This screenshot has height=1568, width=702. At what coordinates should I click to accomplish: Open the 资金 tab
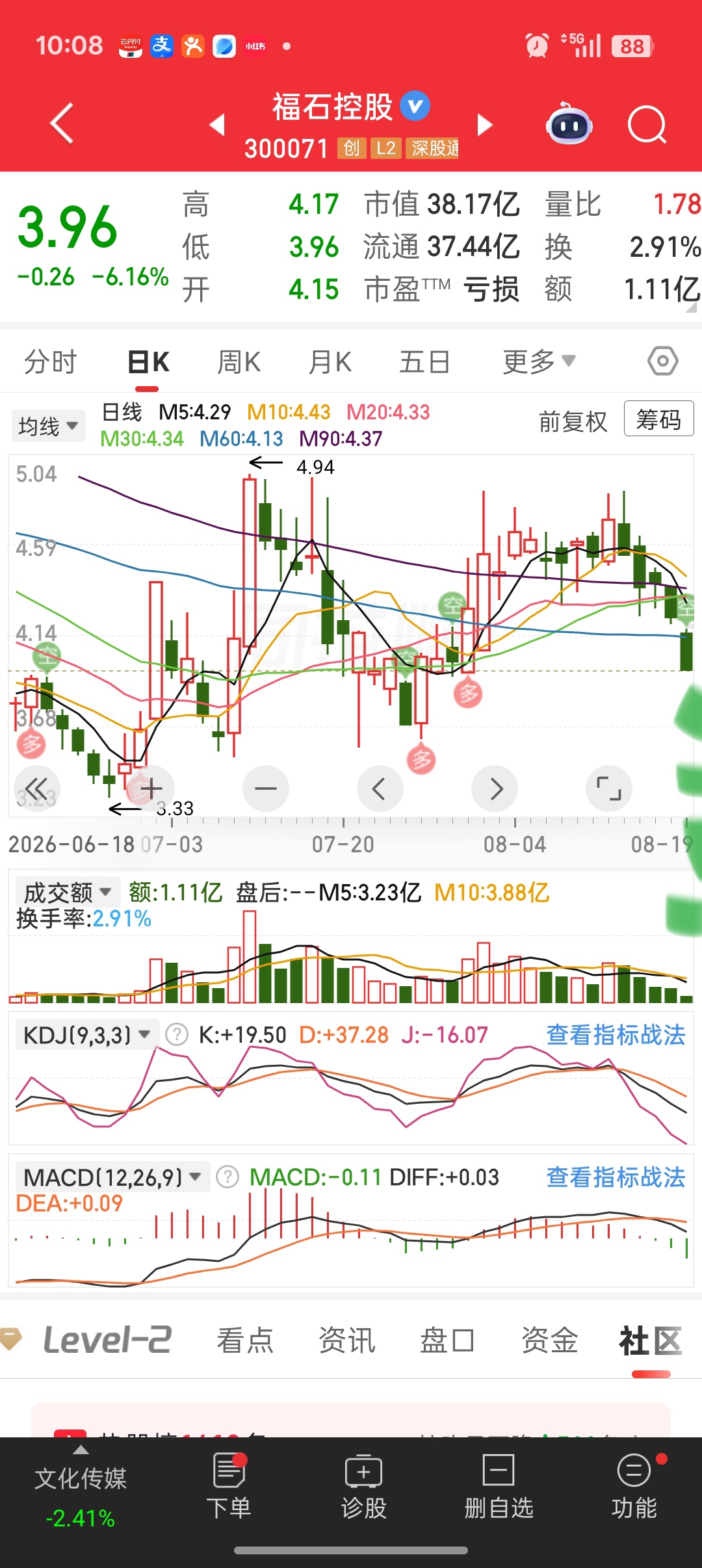[549, 1340]
